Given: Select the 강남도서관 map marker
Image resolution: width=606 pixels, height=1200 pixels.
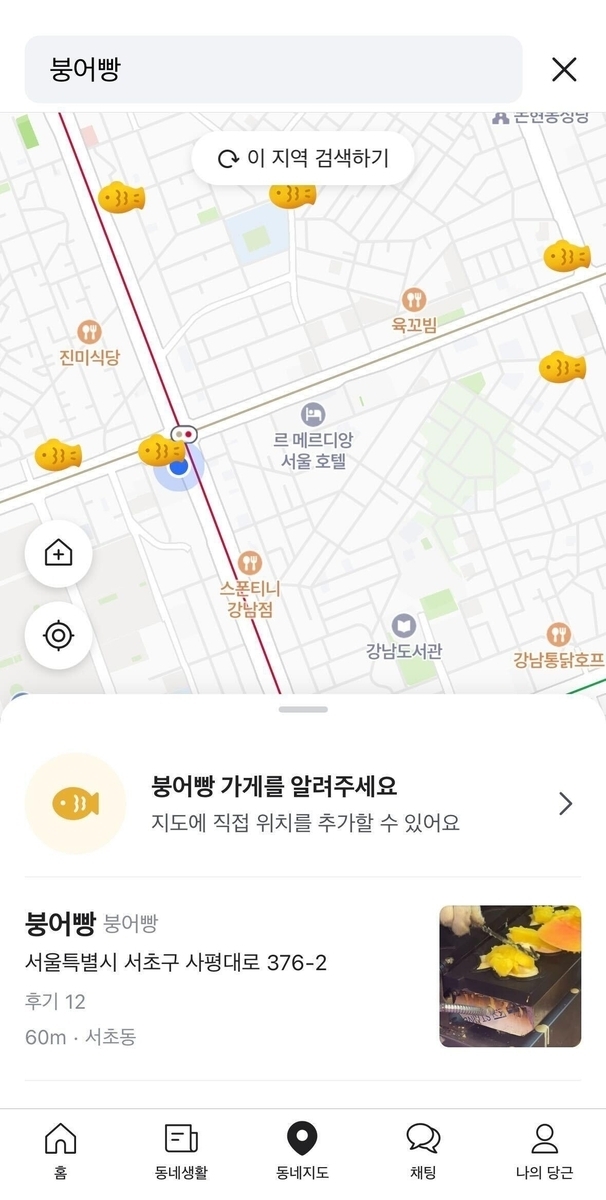Looking at the screenshot, I should [404, 627].
